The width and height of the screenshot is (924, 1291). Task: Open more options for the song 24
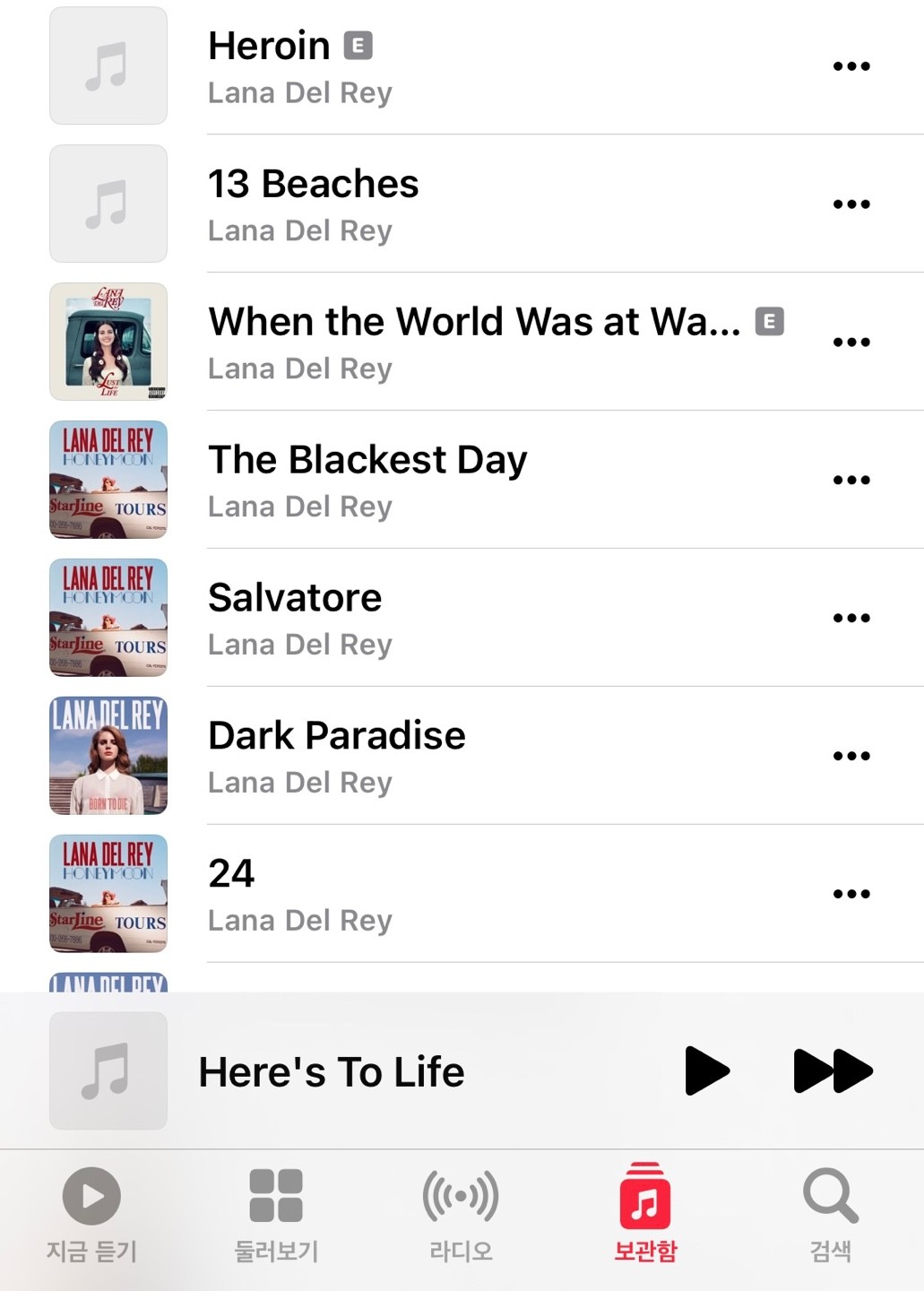[x=851, y=895]
